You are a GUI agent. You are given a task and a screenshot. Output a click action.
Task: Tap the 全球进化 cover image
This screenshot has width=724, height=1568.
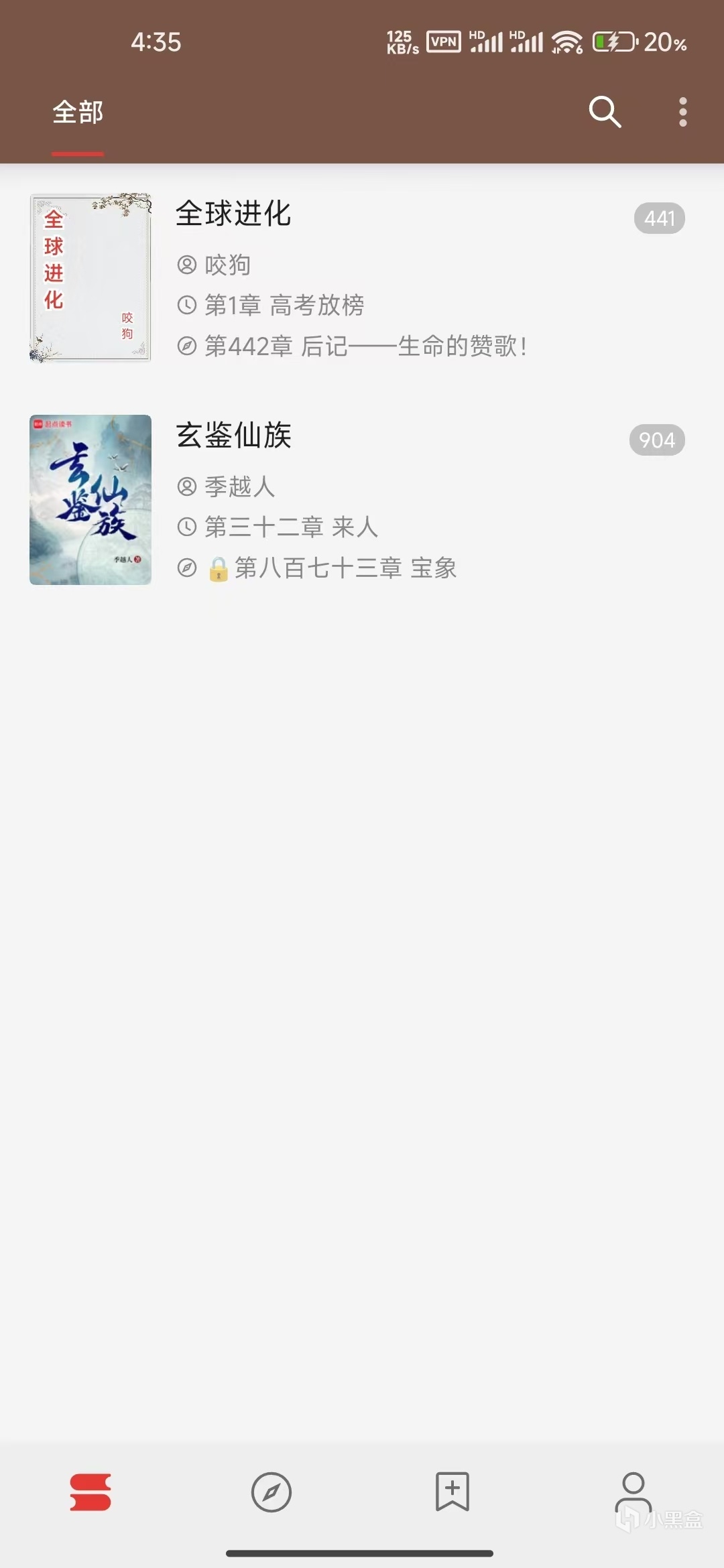pyautogui.click(x=90, y=278)
